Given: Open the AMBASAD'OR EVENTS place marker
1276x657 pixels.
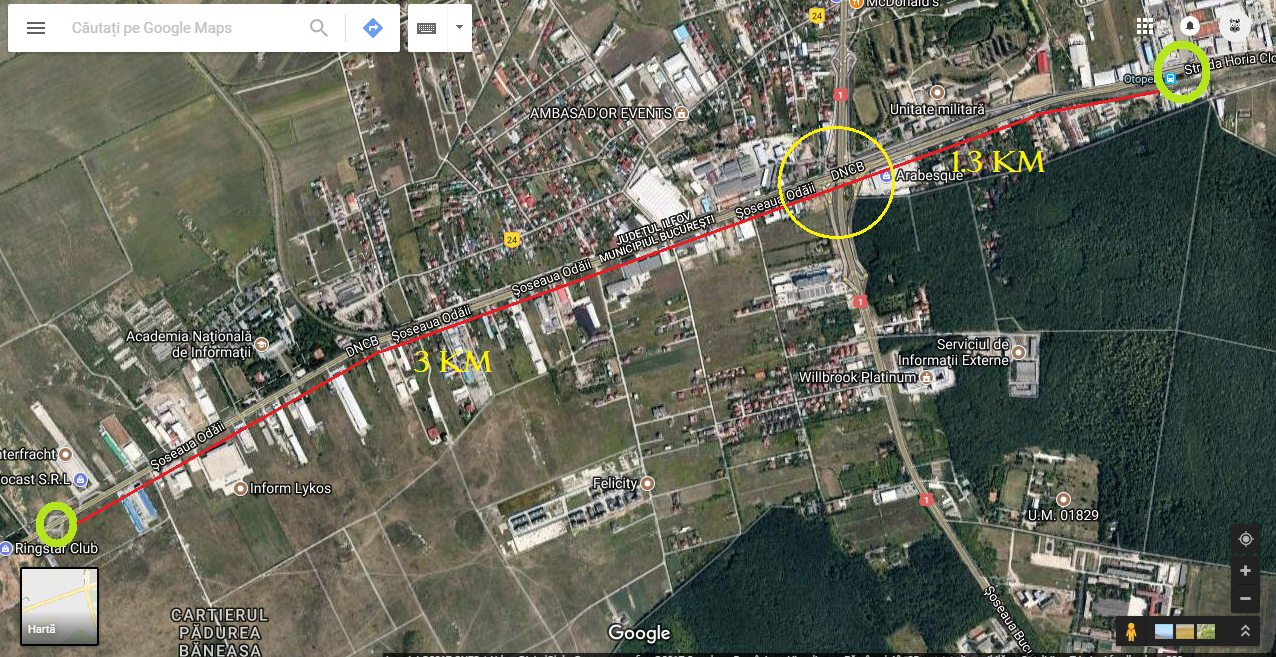Looking at the screenshot, I should coord(682,113).
